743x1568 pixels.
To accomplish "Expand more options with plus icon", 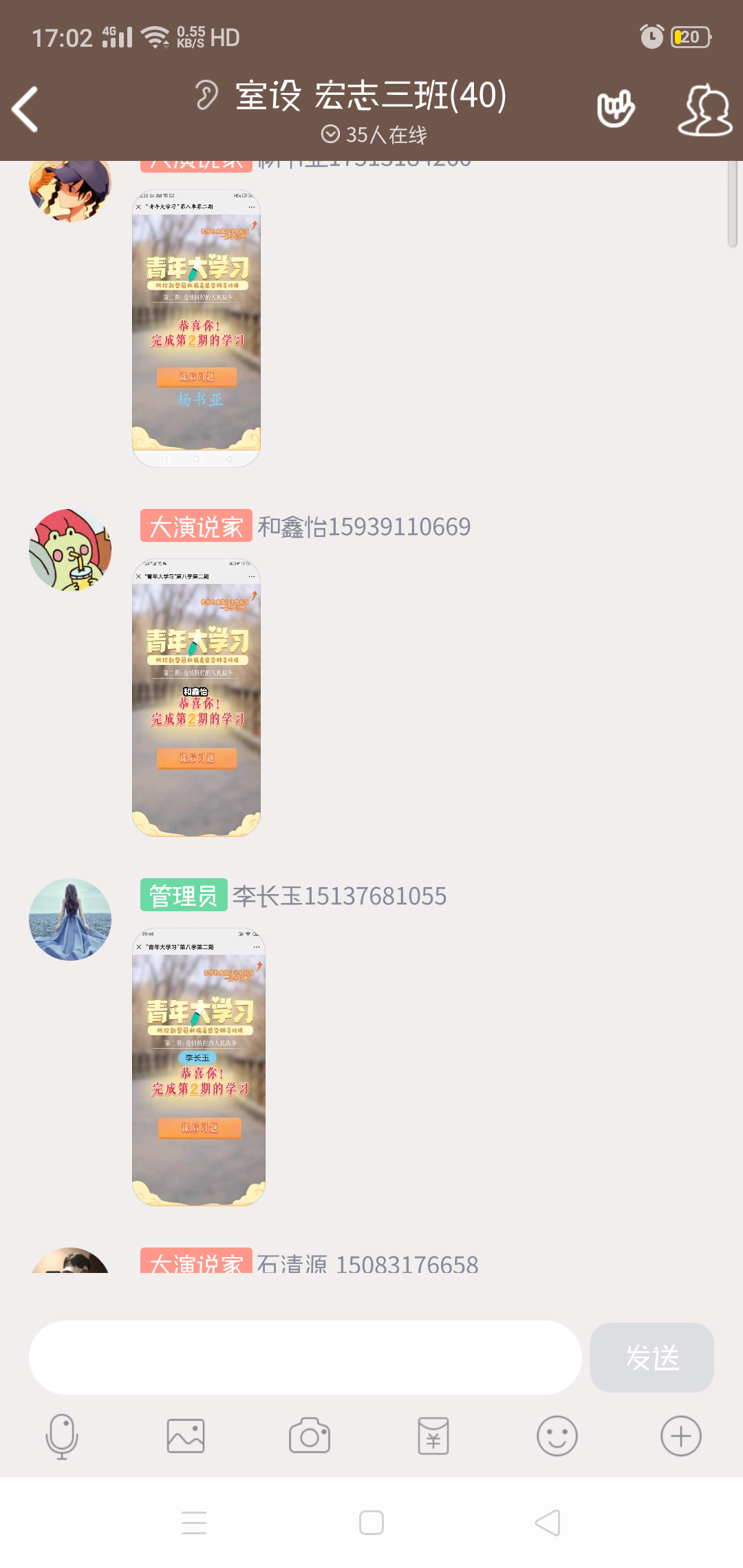I will [680, 1436].
